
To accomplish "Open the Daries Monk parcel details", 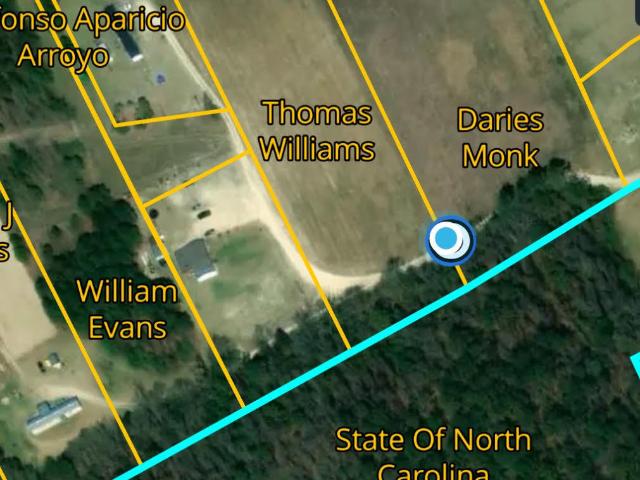I will coord(500,138).
